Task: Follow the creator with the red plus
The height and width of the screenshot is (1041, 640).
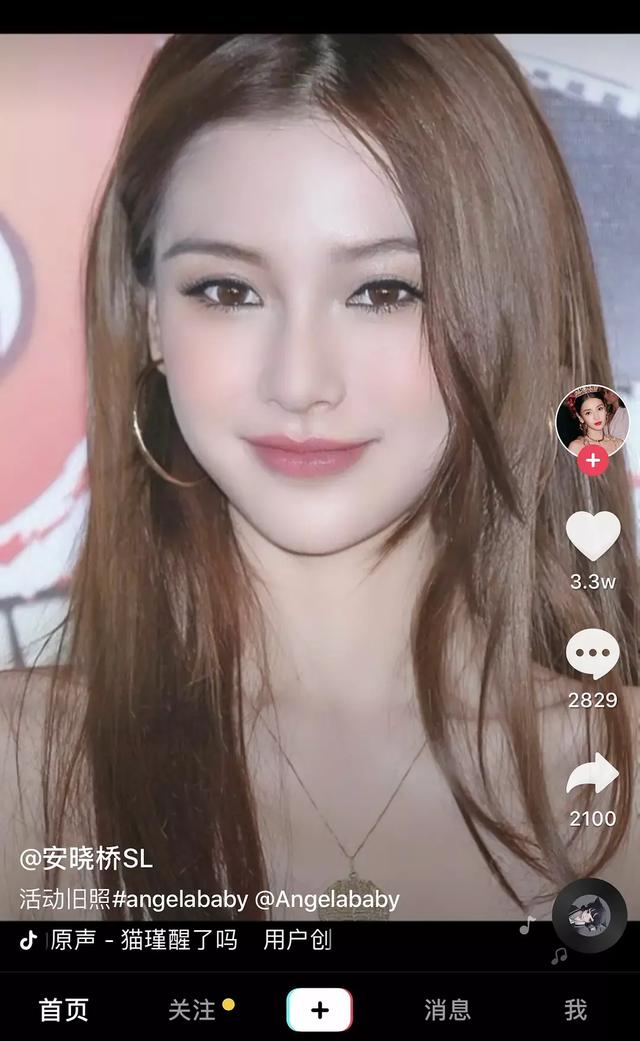Action: click(x=593, y=461)
